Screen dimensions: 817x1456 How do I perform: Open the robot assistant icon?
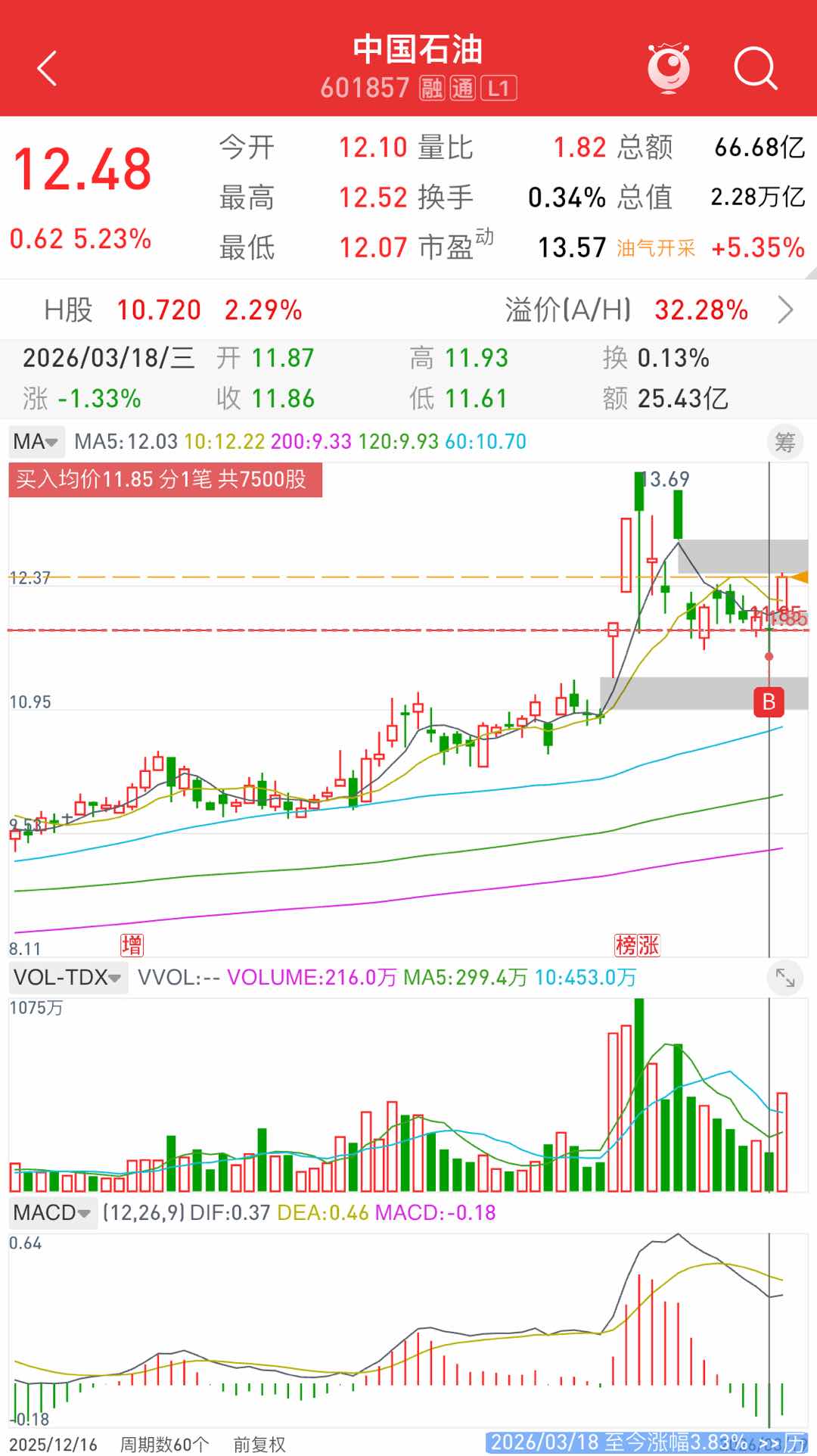pos(668,69)
